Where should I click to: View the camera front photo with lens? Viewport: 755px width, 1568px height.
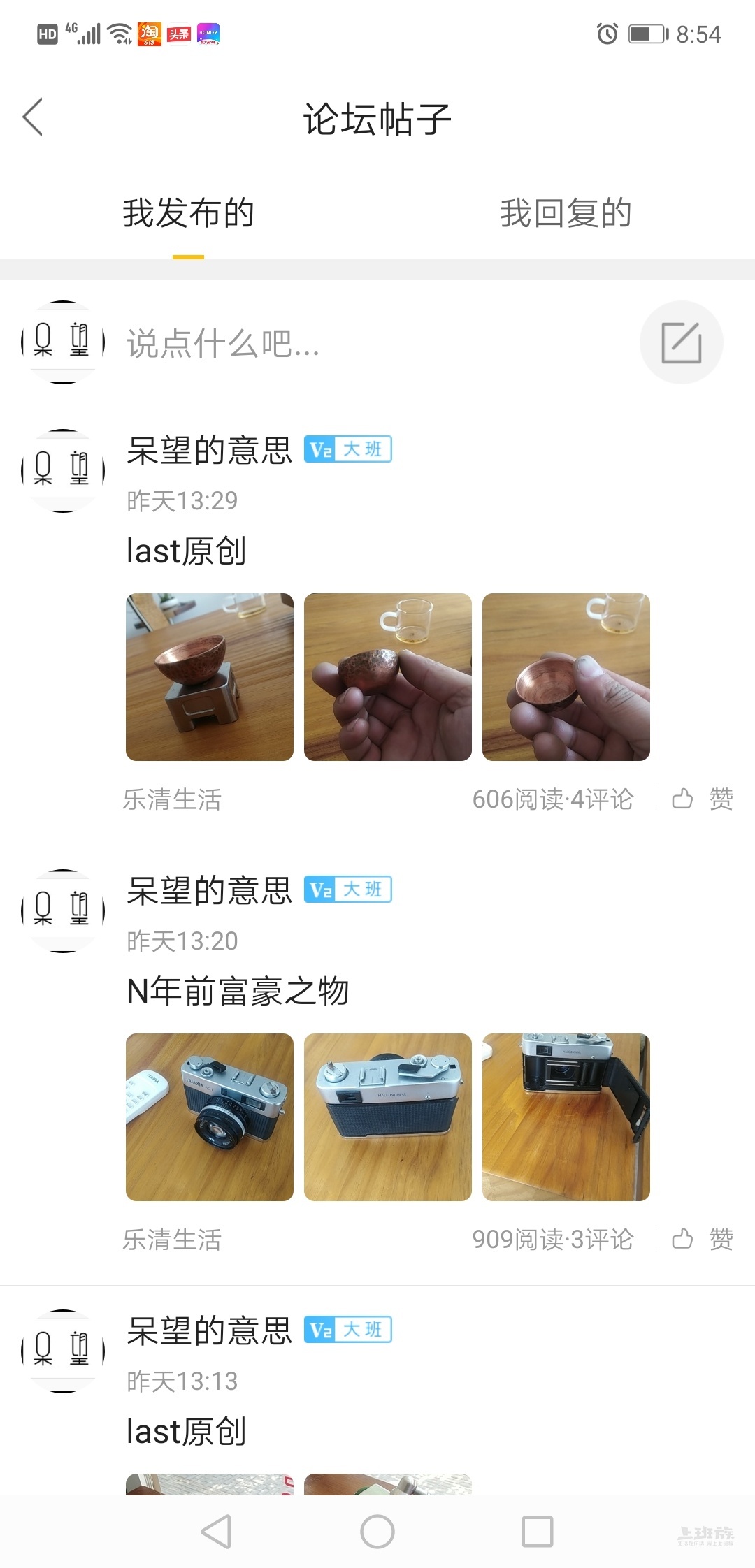pyautogui.click(x=210, y=1117)
